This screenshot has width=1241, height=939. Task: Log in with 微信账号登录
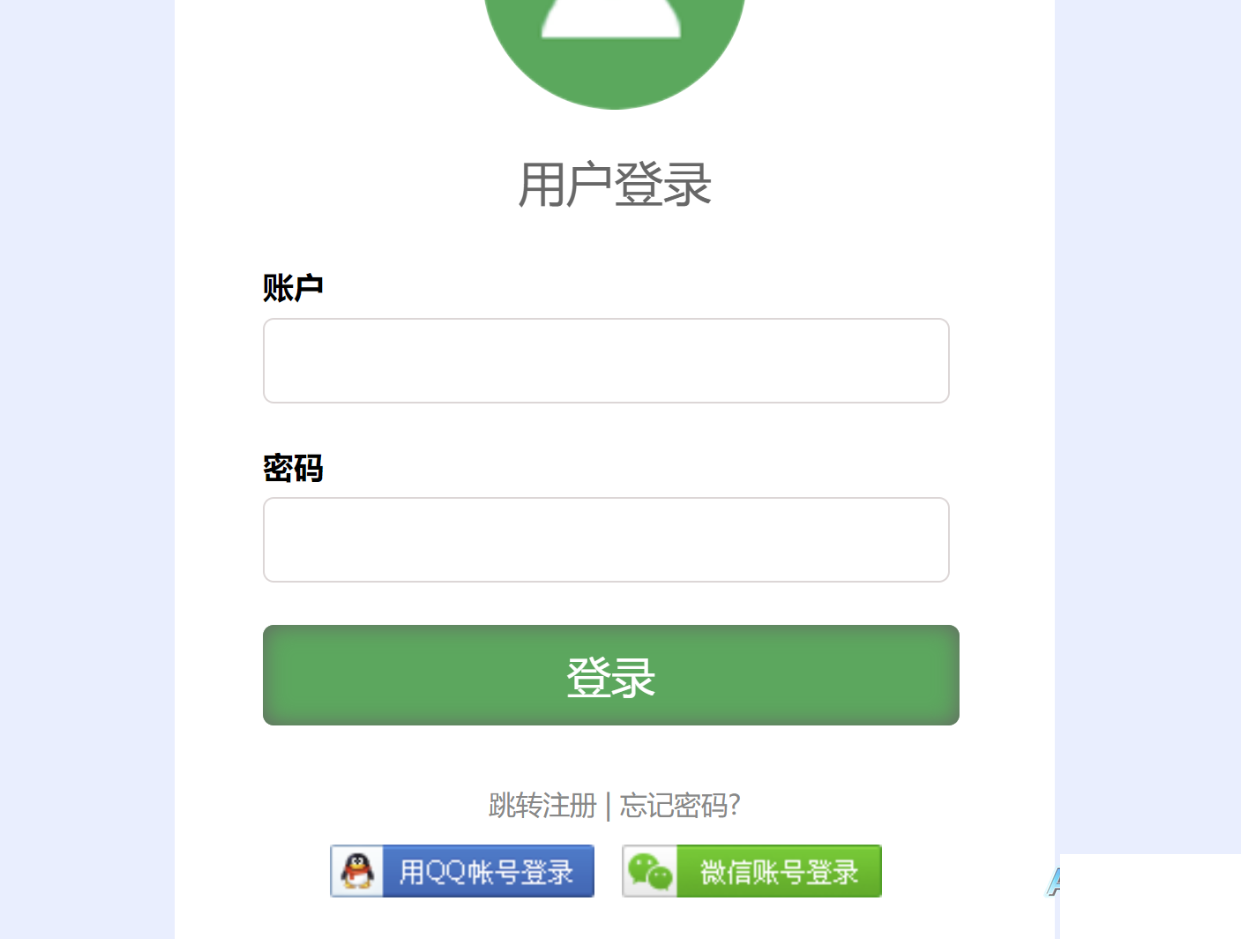pyautogui.click(x=752, y=871)
